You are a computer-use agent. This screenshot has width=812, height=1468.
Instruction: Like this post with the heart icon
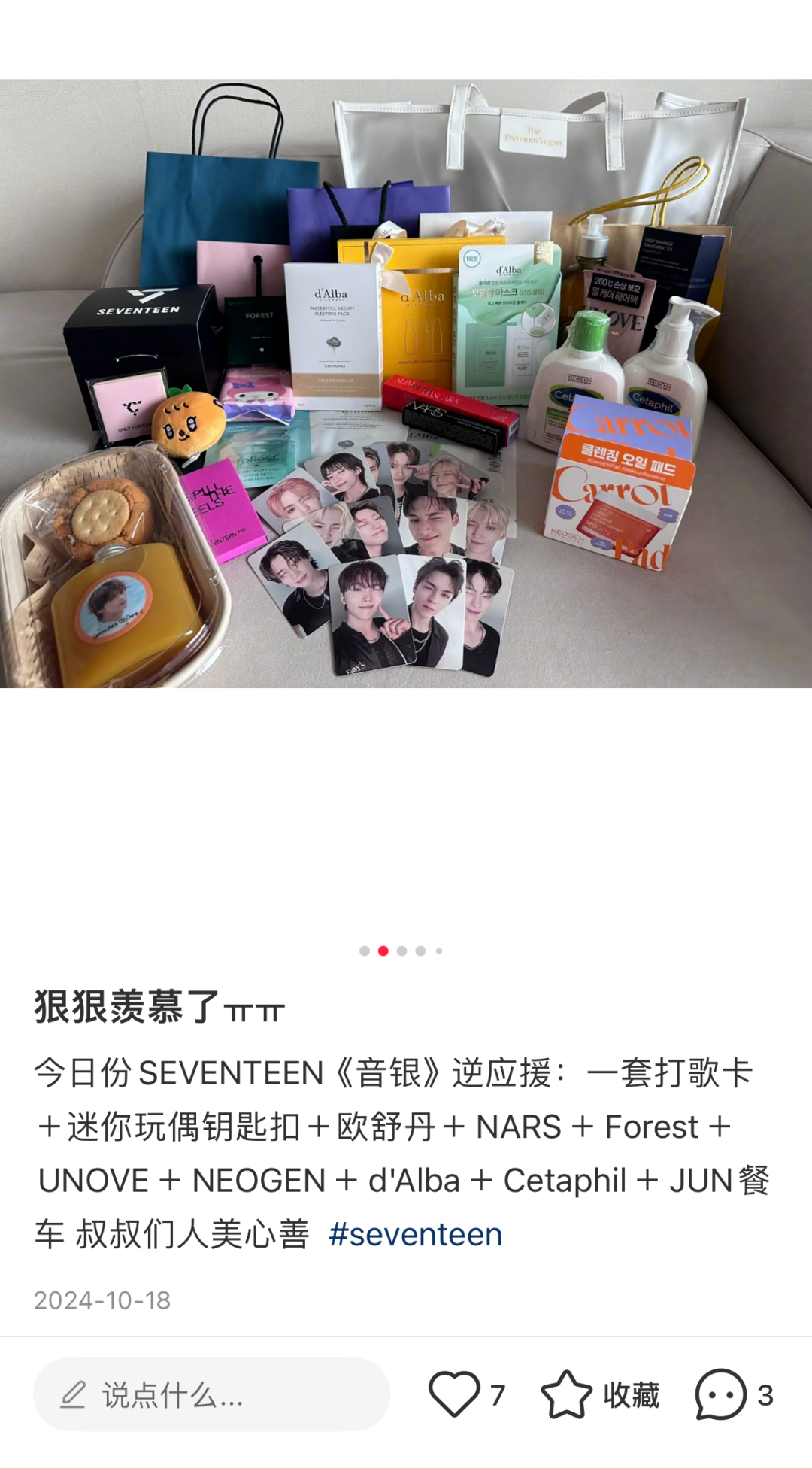(454, 1394)
